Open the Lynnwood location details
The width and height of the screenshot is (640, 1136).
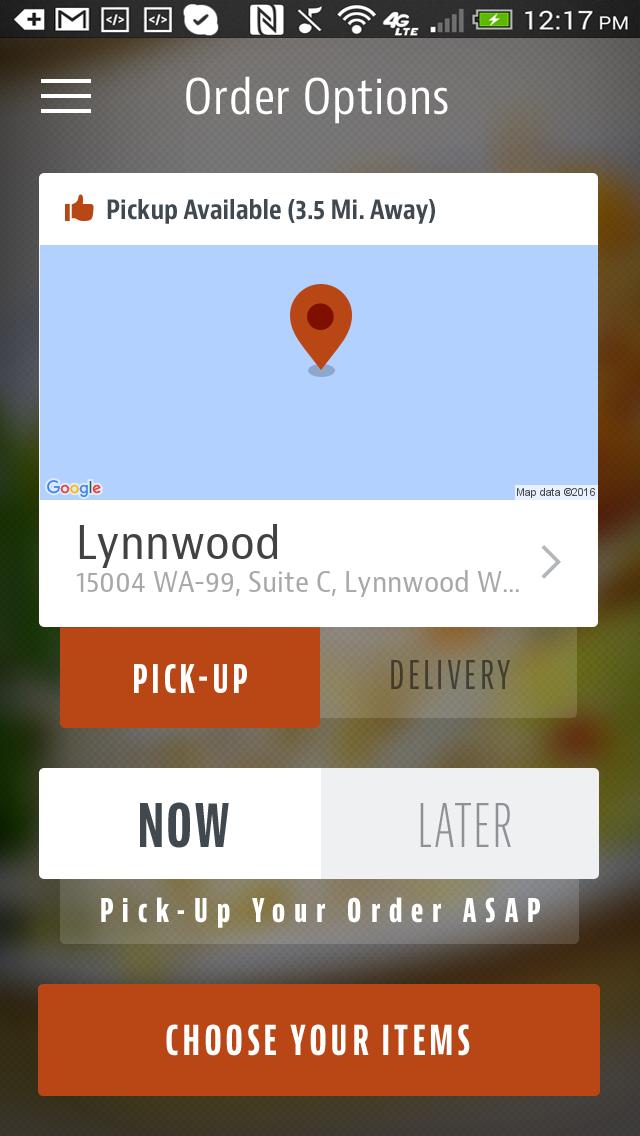318,562
